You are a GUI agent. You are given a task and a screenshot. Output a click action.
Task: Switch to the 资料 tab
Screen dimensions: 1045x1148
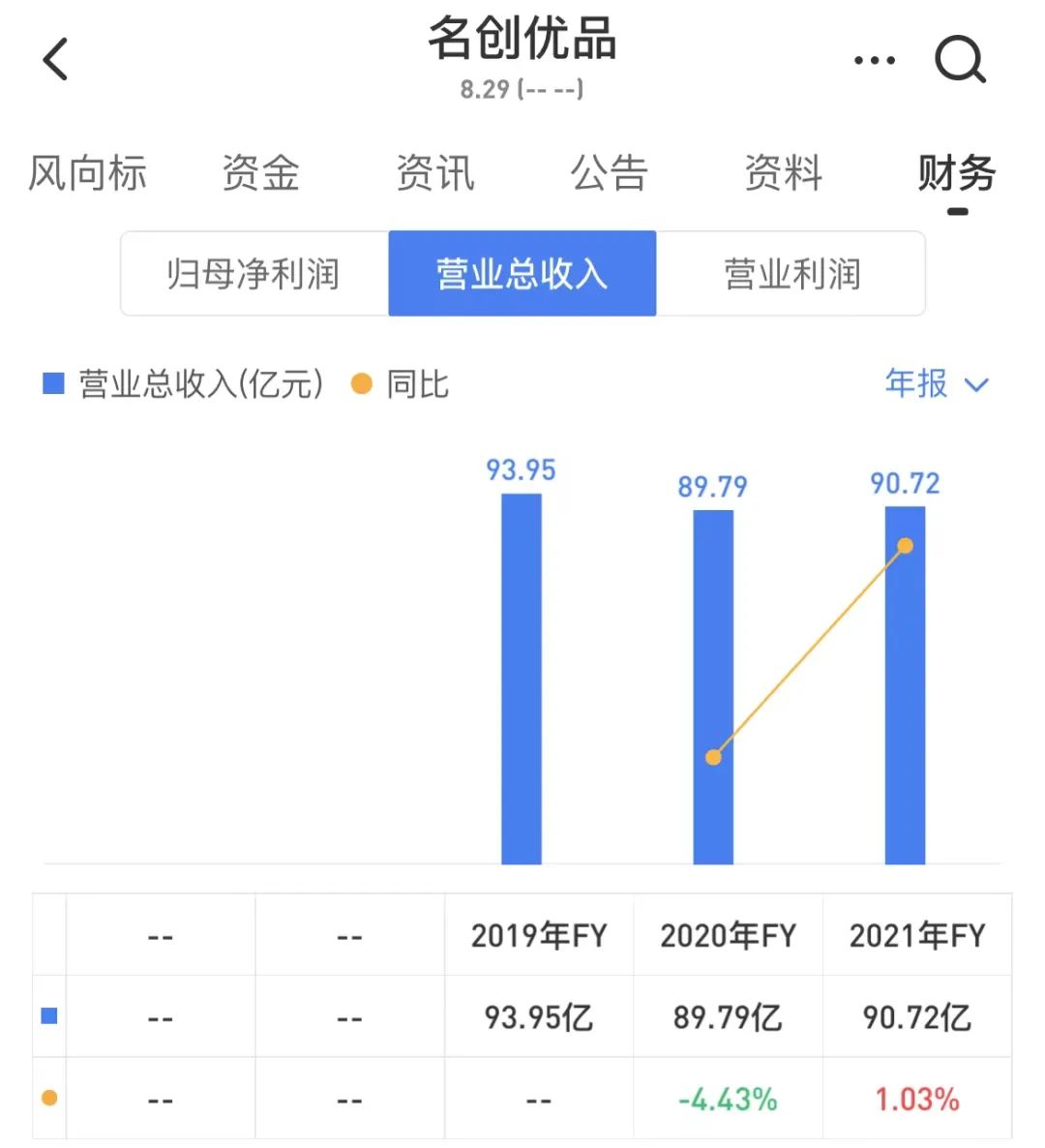tap(783, 174)
